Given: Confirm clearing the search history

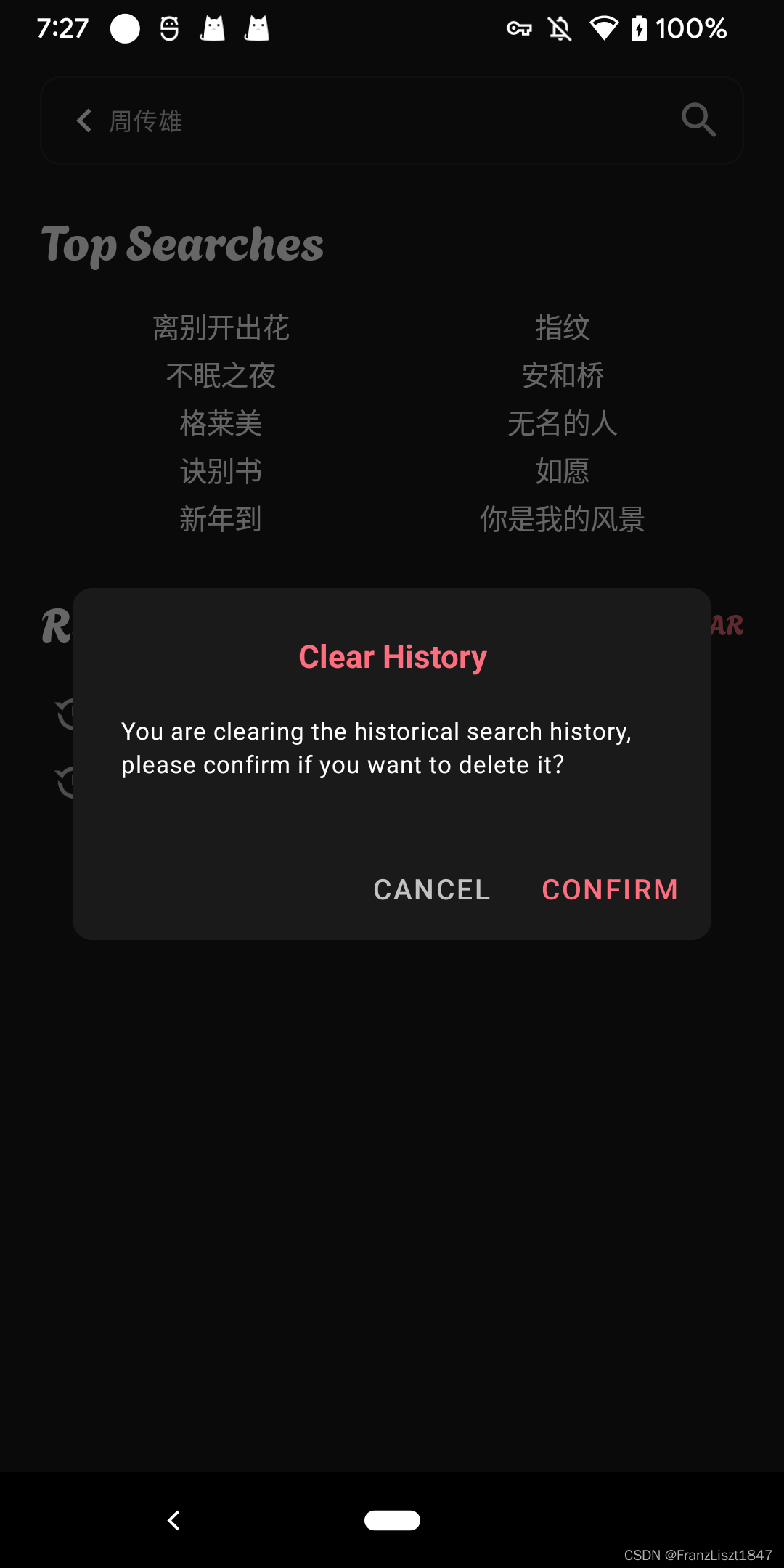Looking at the screenshot, I should coord(610,889).
